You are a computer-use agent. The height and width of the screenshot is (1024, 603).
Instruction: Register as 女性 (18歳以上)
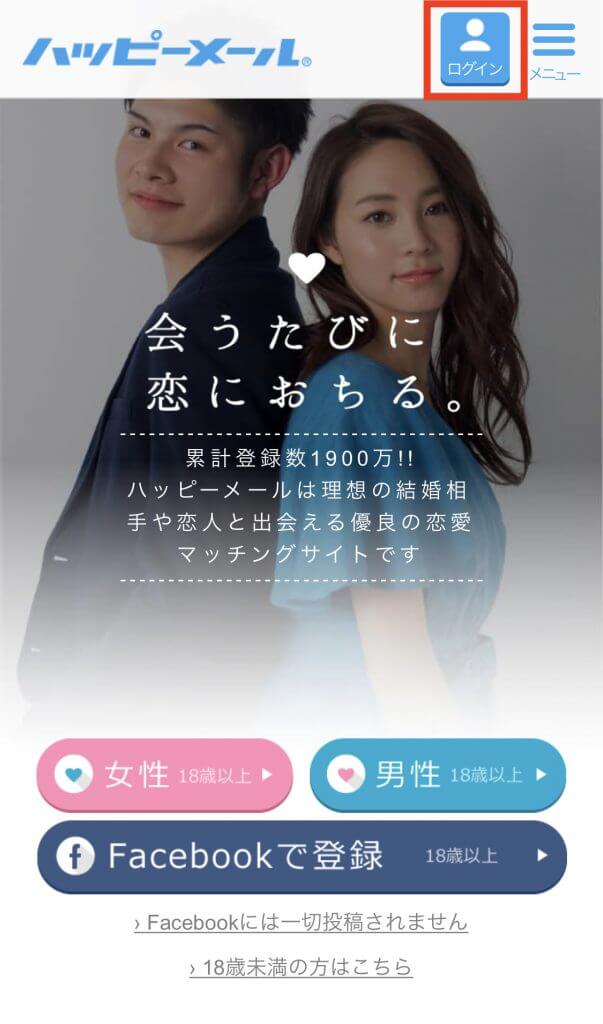tap(165, 775)
